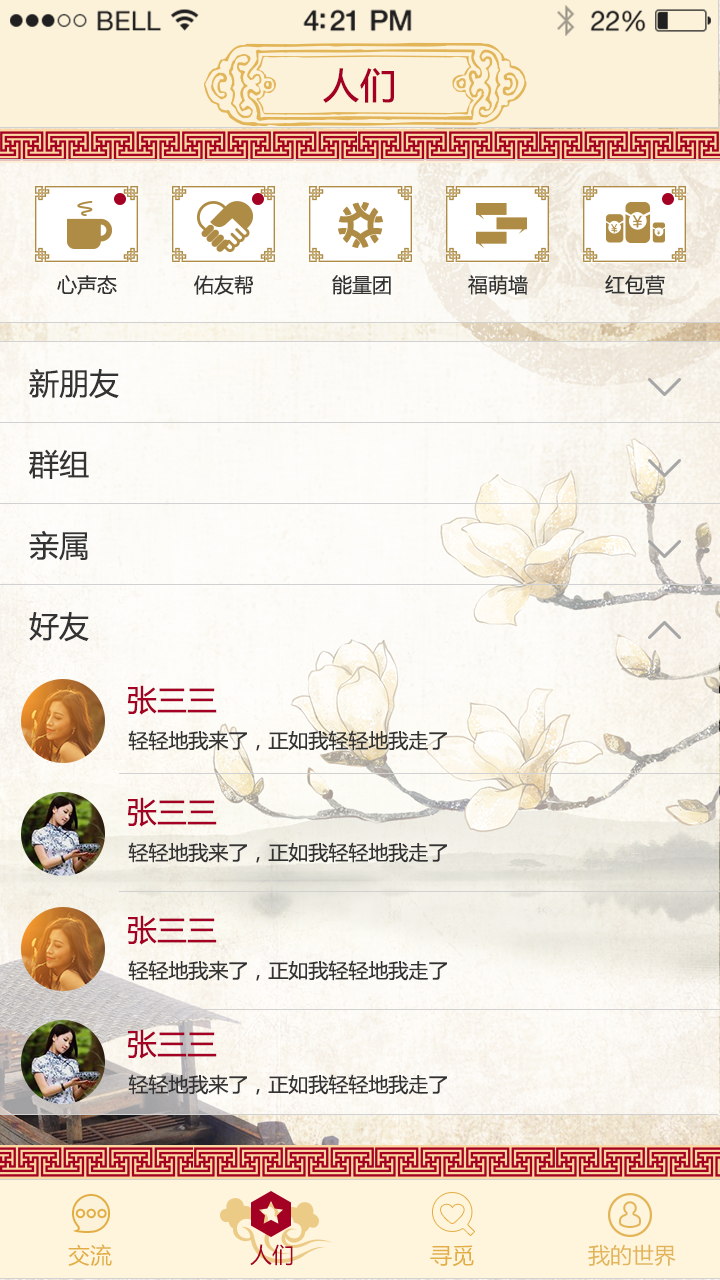Switch to the 寻觅 tab
Screen dimensions: 720x1280
(451, 1230)
